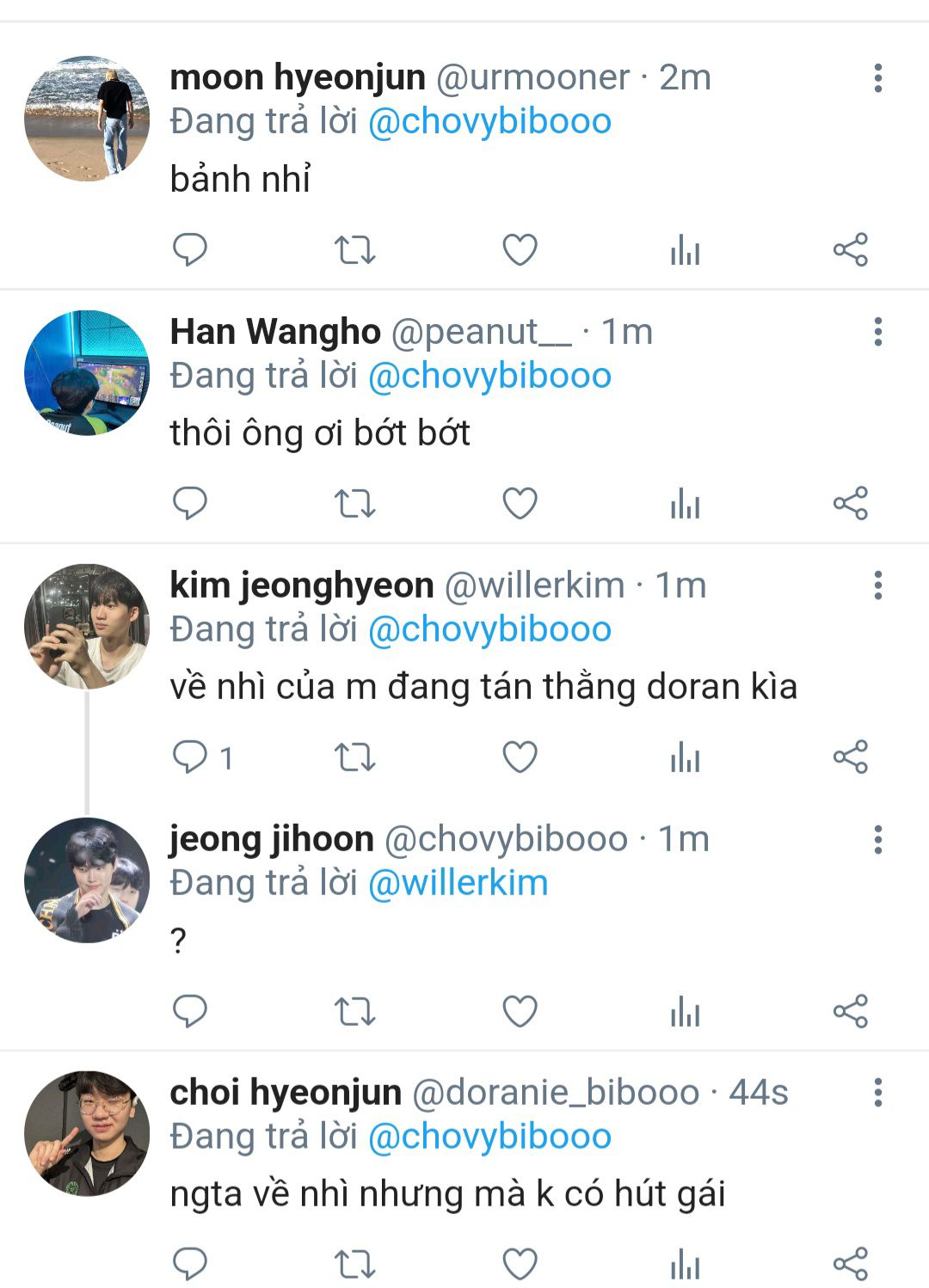
Task: Share kim jeonghyeon's reply
Action: 850,757
